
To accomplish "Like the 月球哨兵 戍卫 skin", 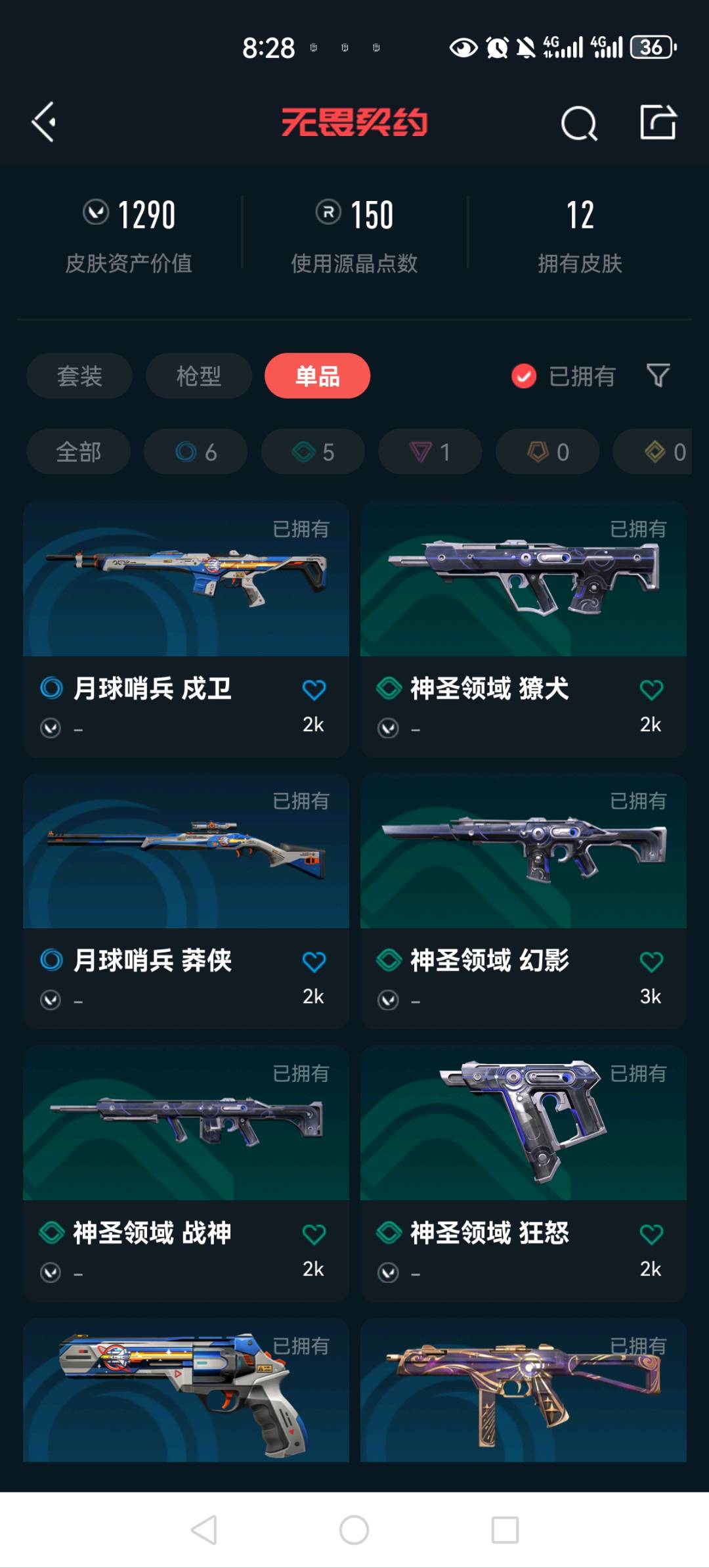I will coord(314,690).
